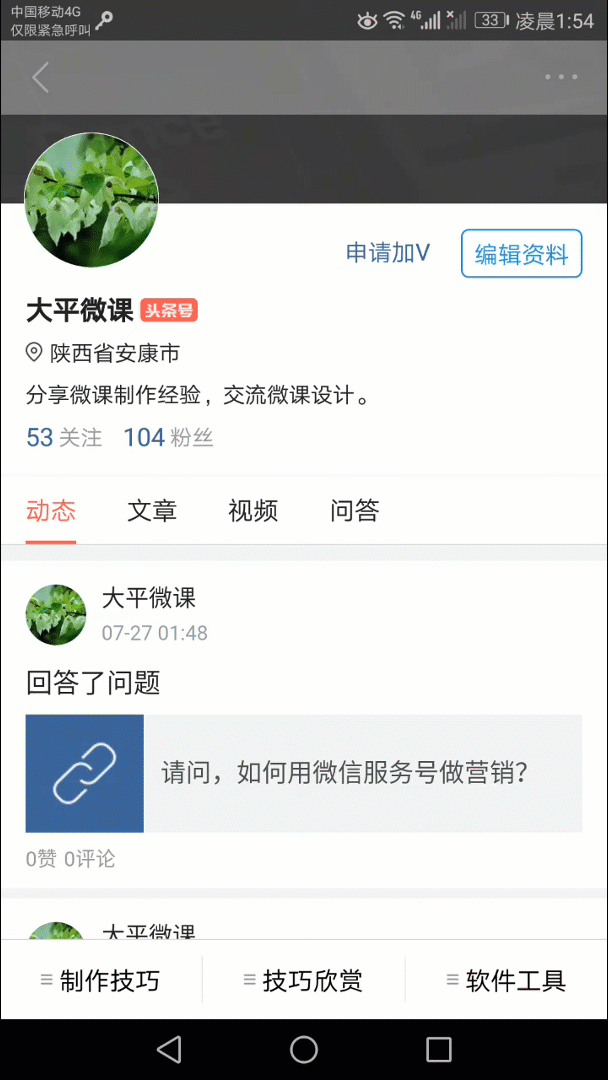Open the three-dot overflow menu

561,77
